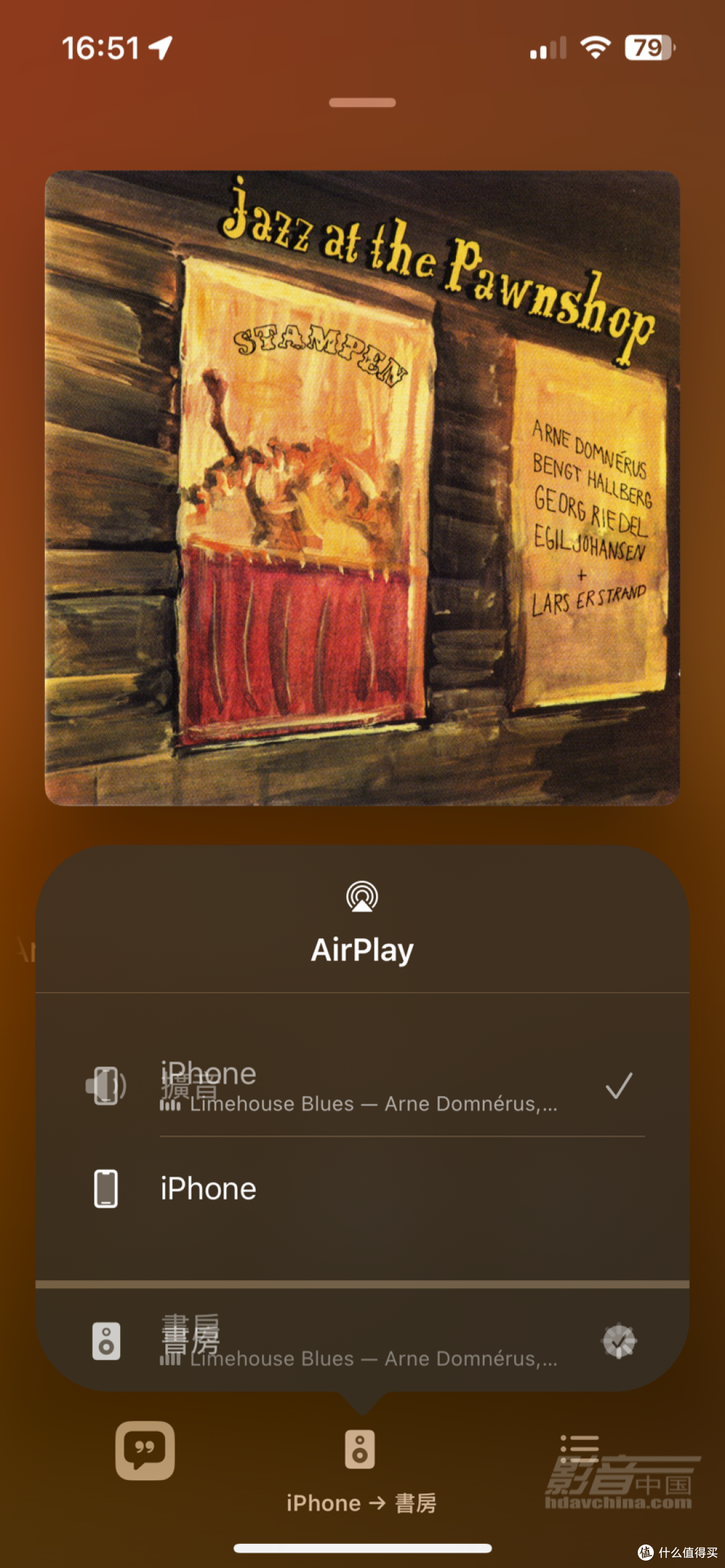Open the lyrics view with the quote-bubble button
725x1568 pixels.
[145, 1450]
